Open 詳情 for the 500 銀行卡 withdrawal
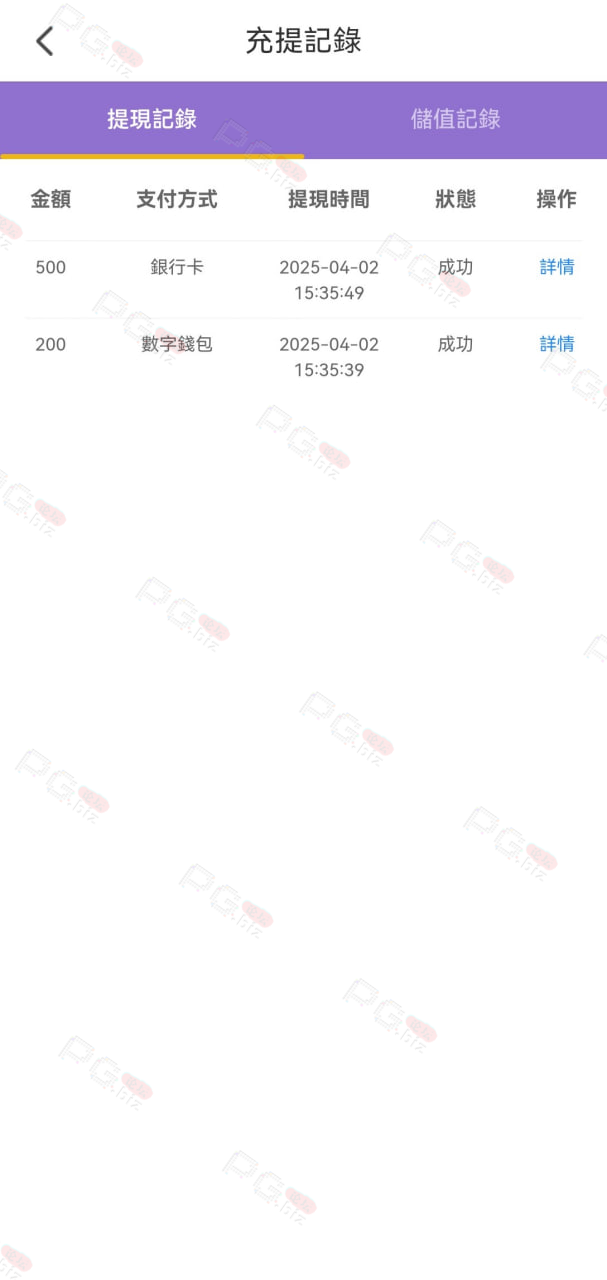Image resolution: width=607 pixels, height=1280 pixels. click(557, 267)
